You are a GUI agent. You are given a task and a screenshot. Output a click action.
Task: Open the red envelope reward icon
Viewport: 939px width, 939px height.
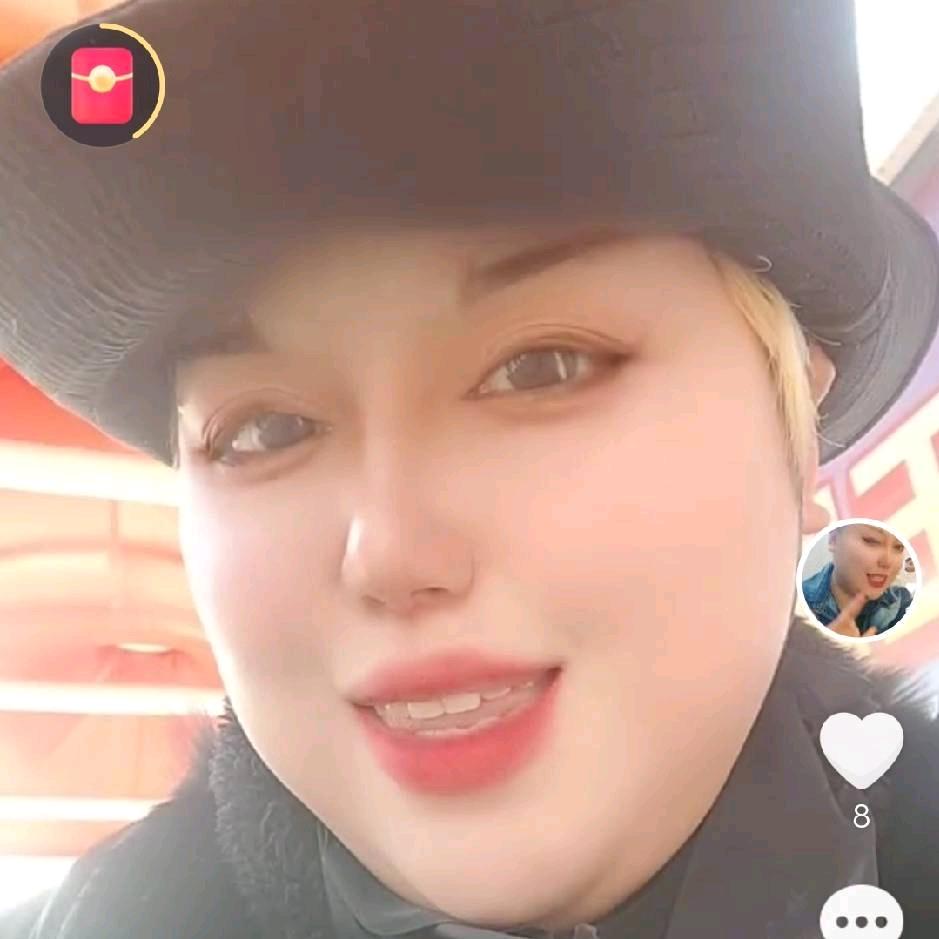click(x=102, y=85)
